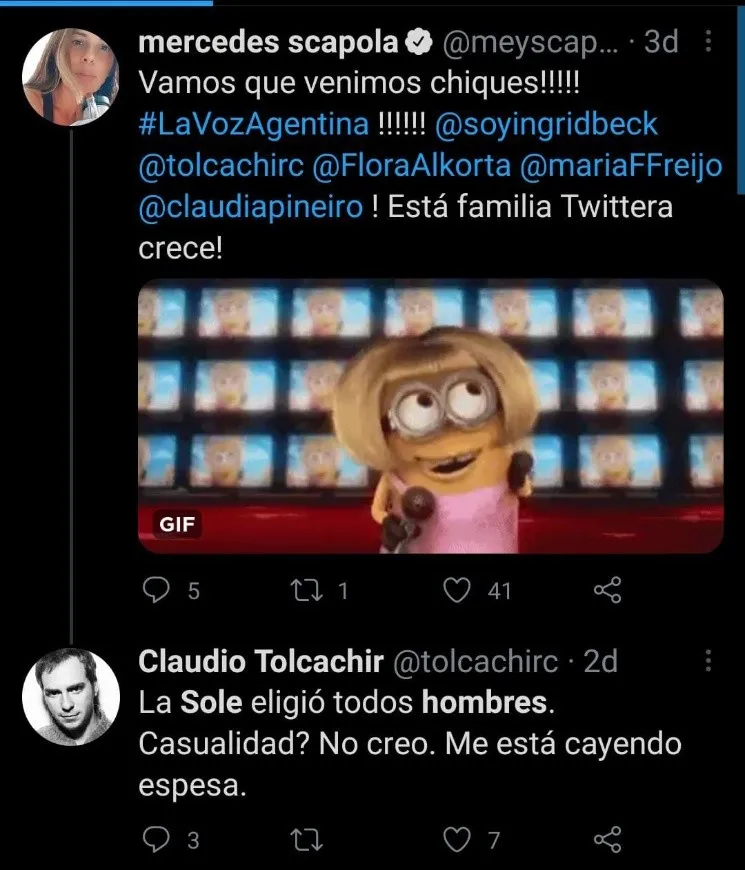Open mercedes scapola's profile picture

[x=71, y=75]
